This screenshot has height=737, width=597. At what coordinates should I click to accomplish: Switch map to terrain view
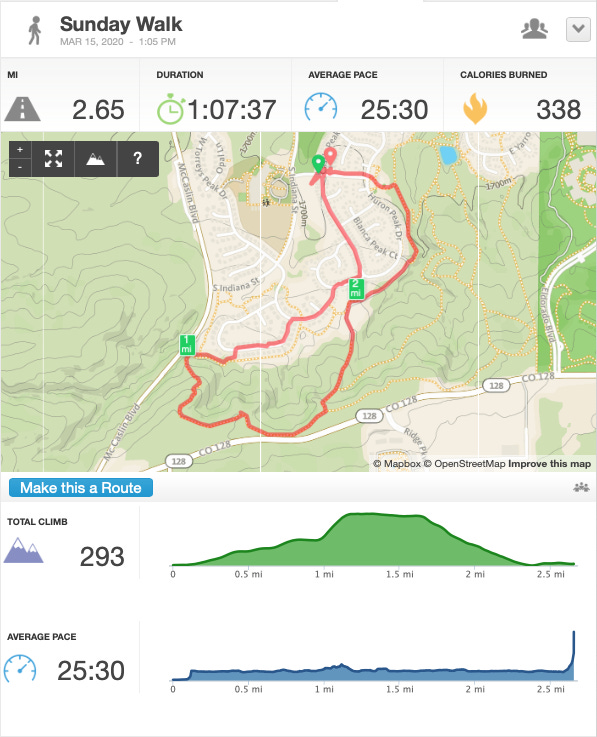coord(95,159)
